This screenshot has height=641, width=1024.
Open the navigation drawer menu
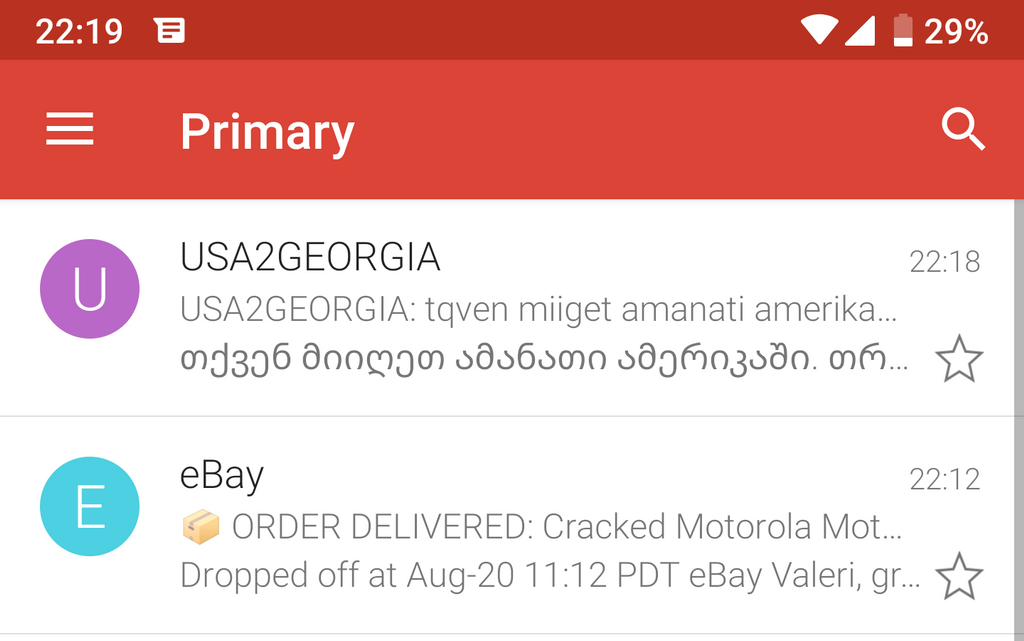pyautogui.click(x=70, y=129)
